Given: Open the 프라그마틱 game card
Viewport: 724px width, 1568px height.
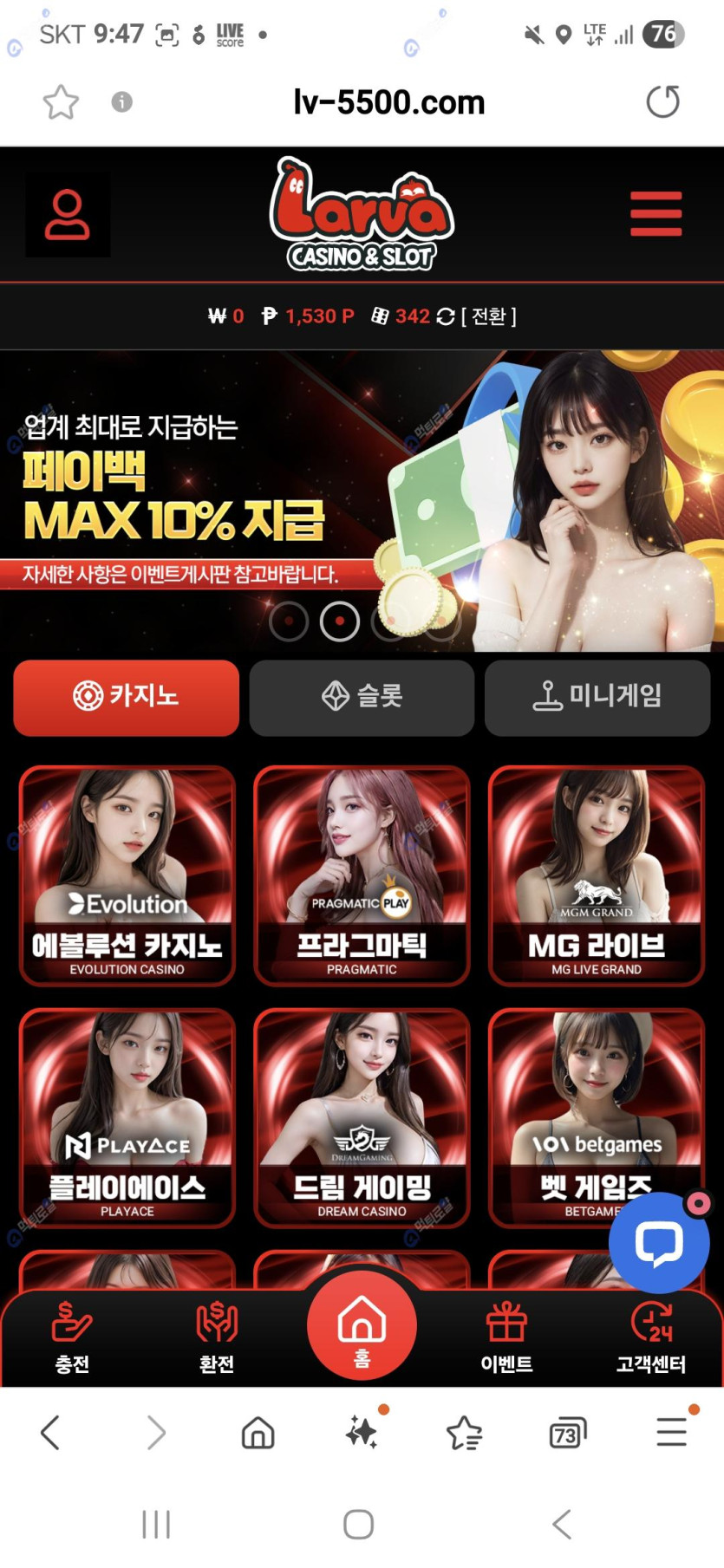Looking at the screenshot, I should click(x=362, y=875).
